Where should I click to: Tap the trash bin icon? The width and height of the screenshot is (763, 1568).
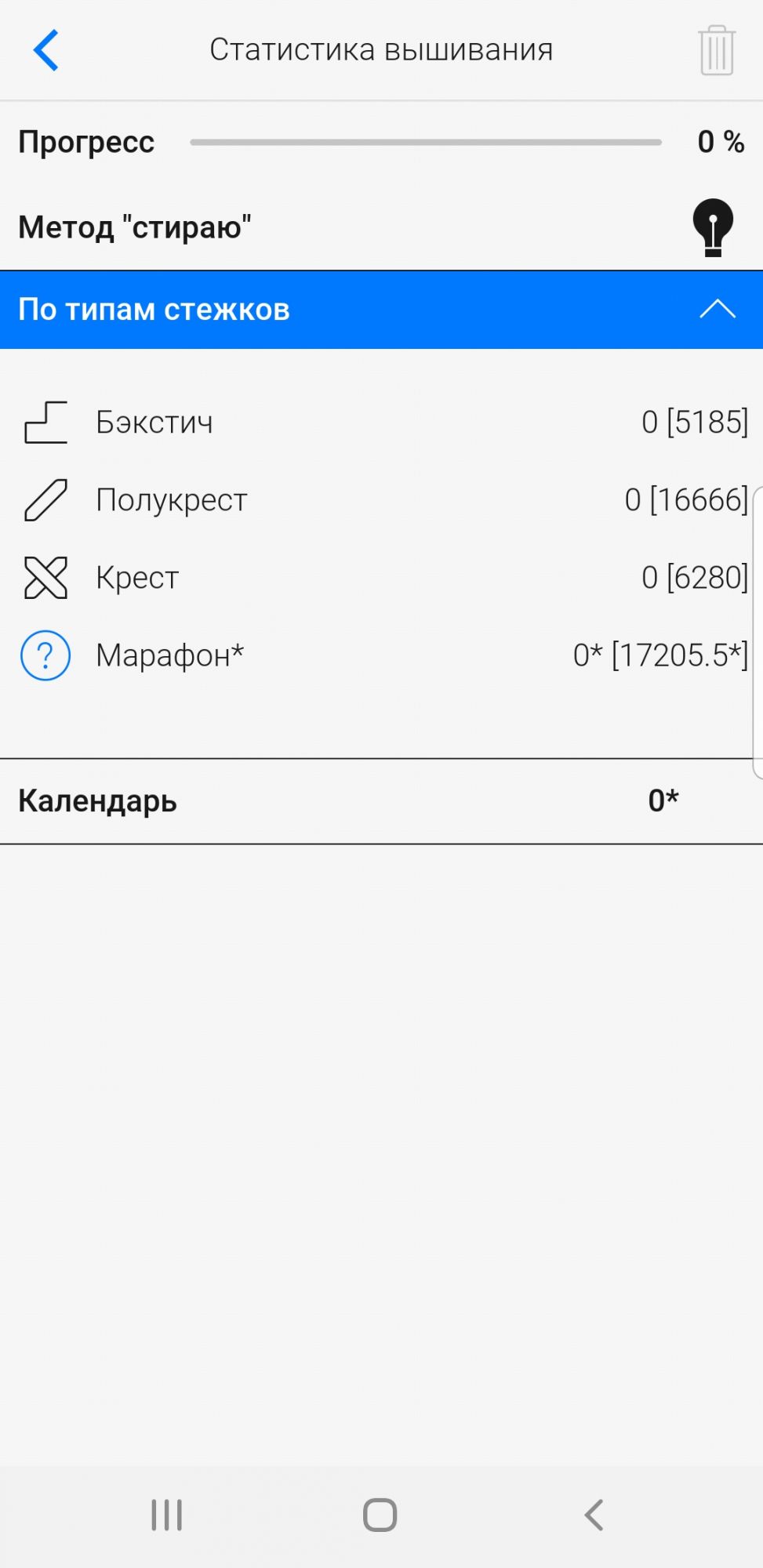click(x=716, y=50)
